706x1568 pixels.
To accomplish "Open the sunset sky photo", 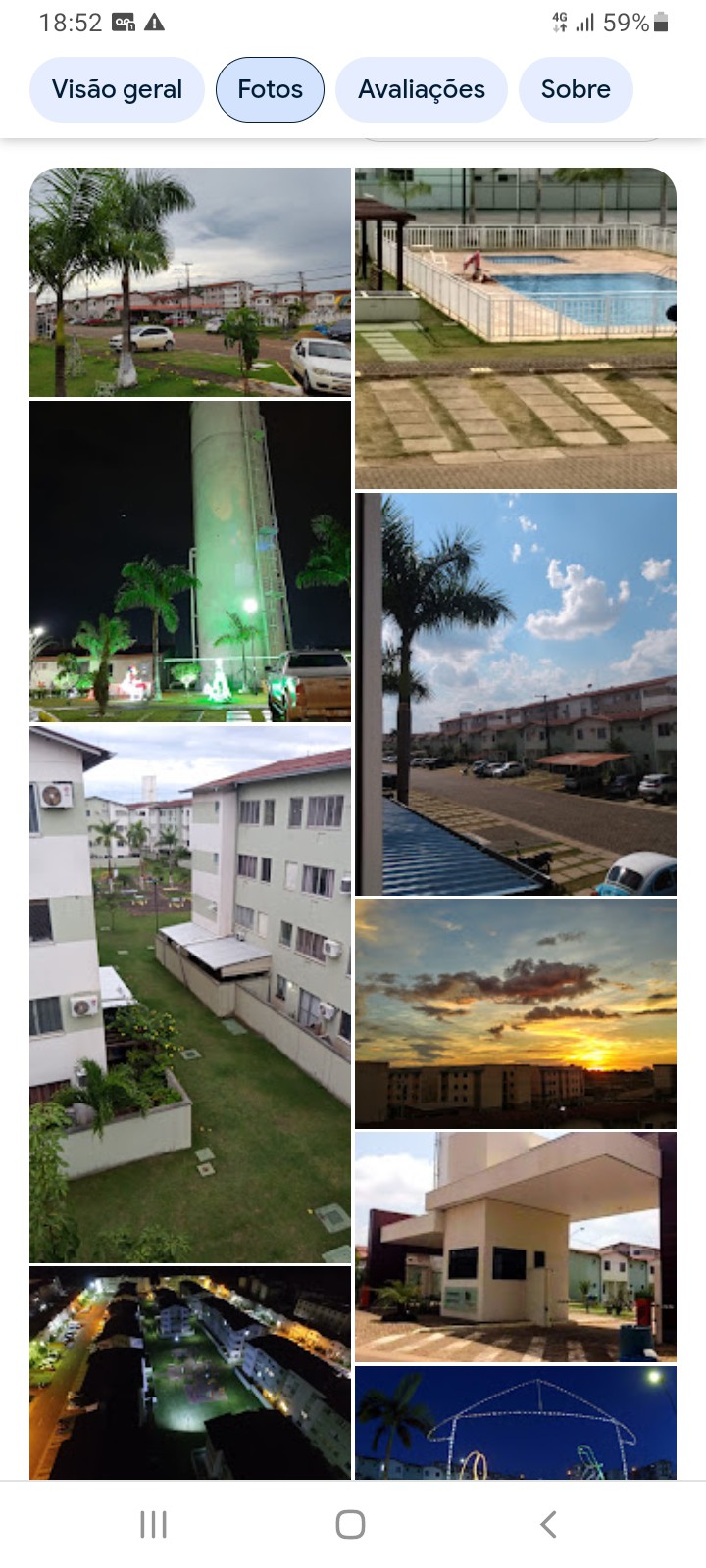I will point(516,1012).
